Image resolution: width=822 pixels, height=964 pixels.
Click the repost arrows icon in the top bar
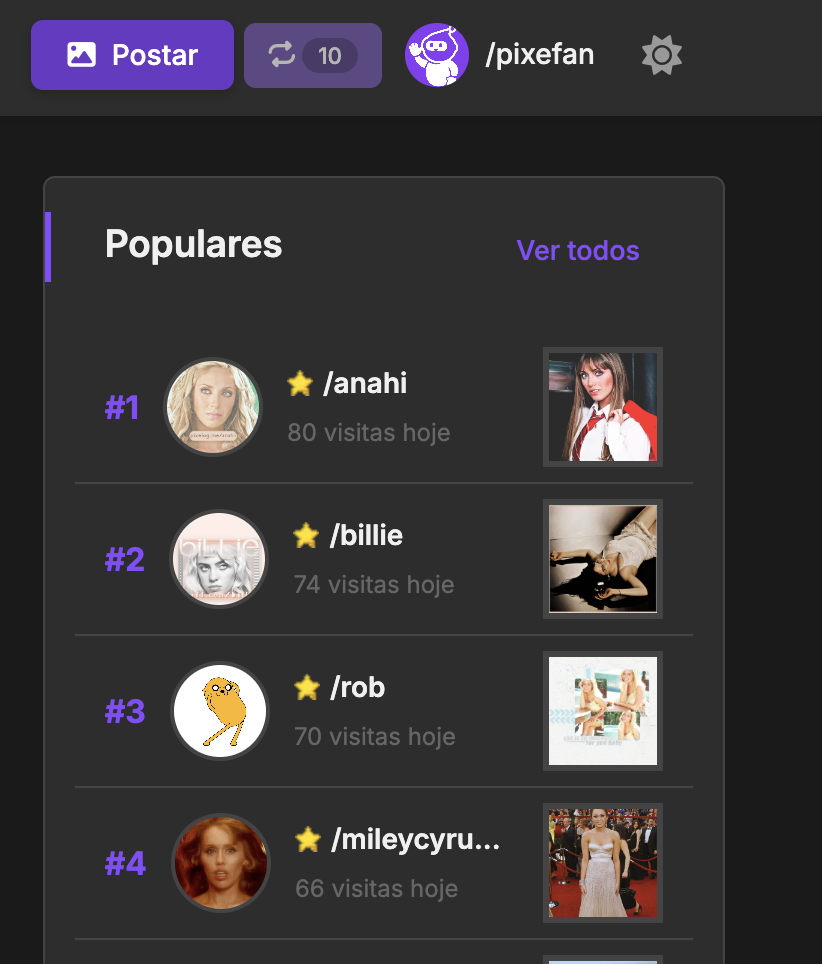pos(285,55)
